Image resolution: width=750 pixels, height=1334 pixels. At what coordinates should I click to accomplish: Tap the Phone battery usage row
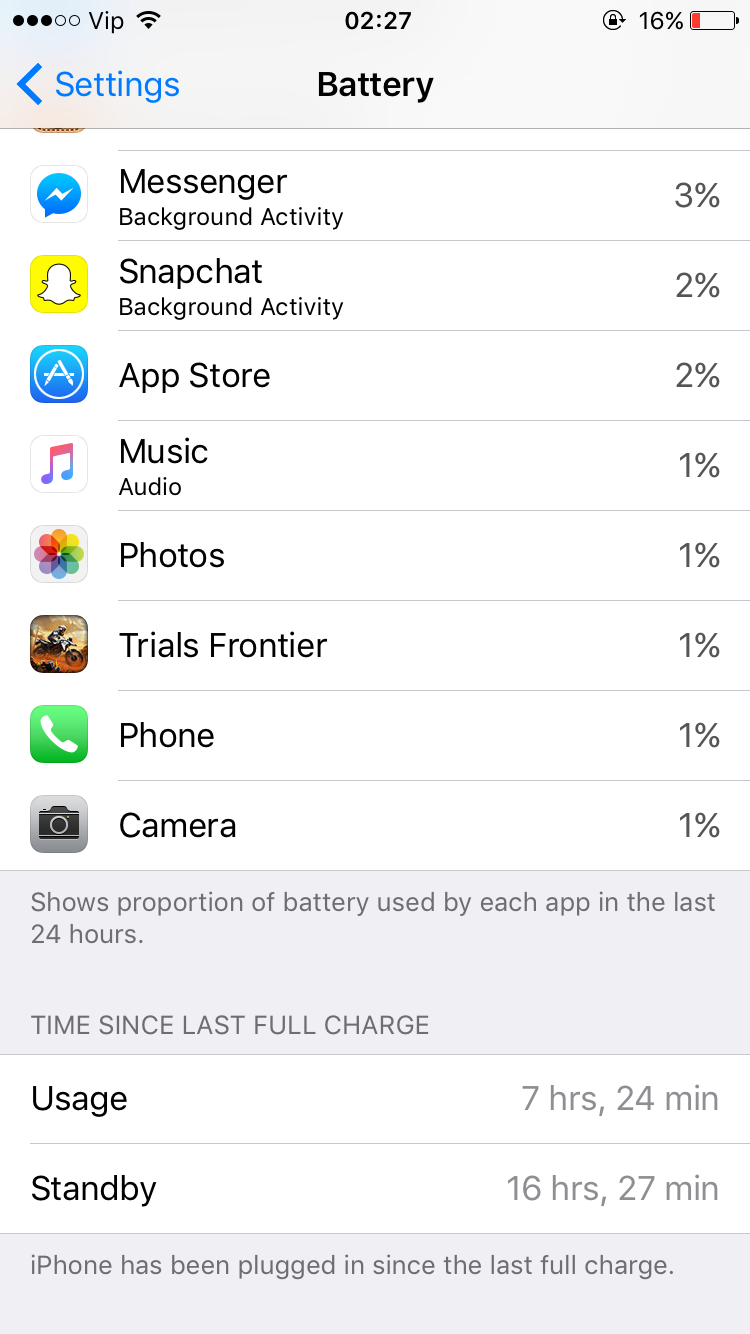point(375,736)
